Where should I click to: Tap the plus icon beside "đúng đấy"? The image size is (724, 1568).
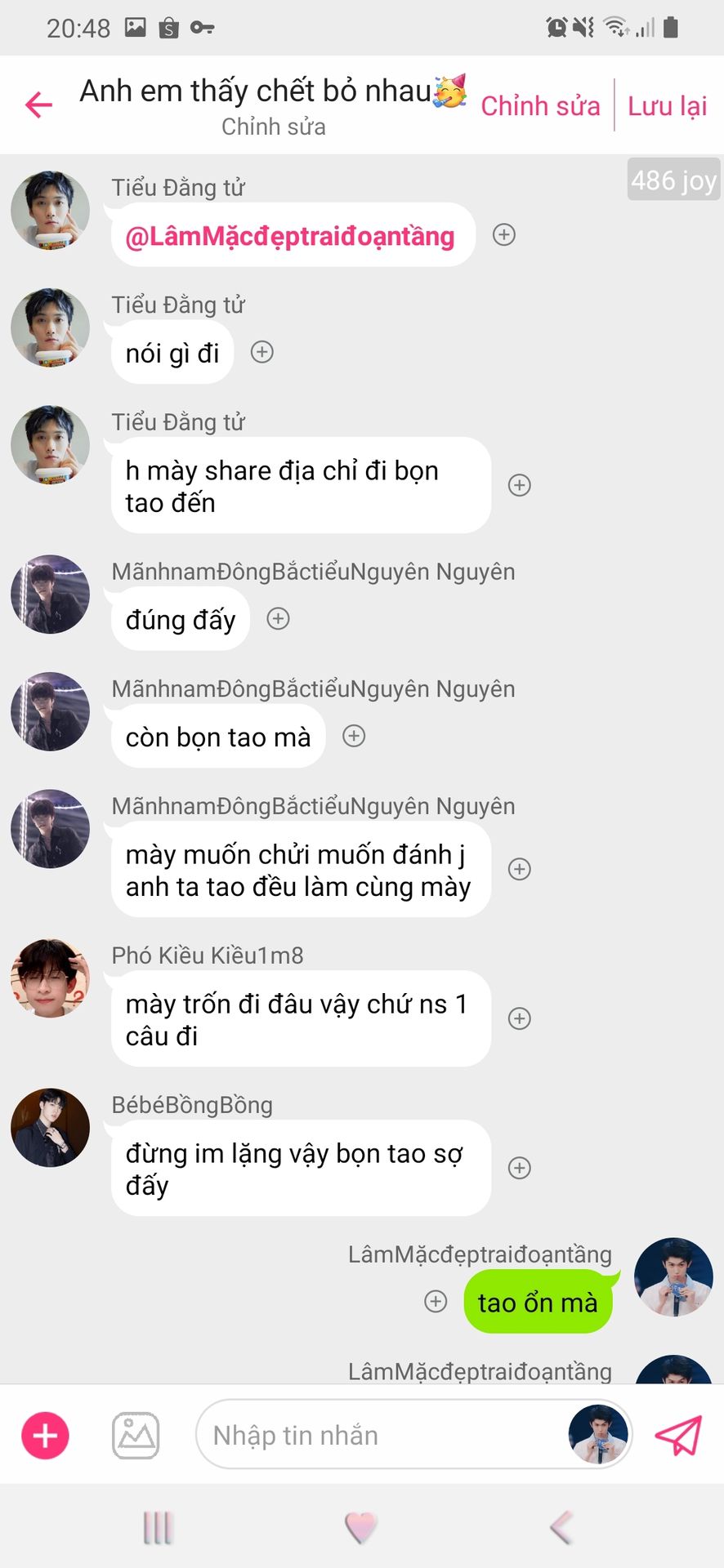coord(278,618)
